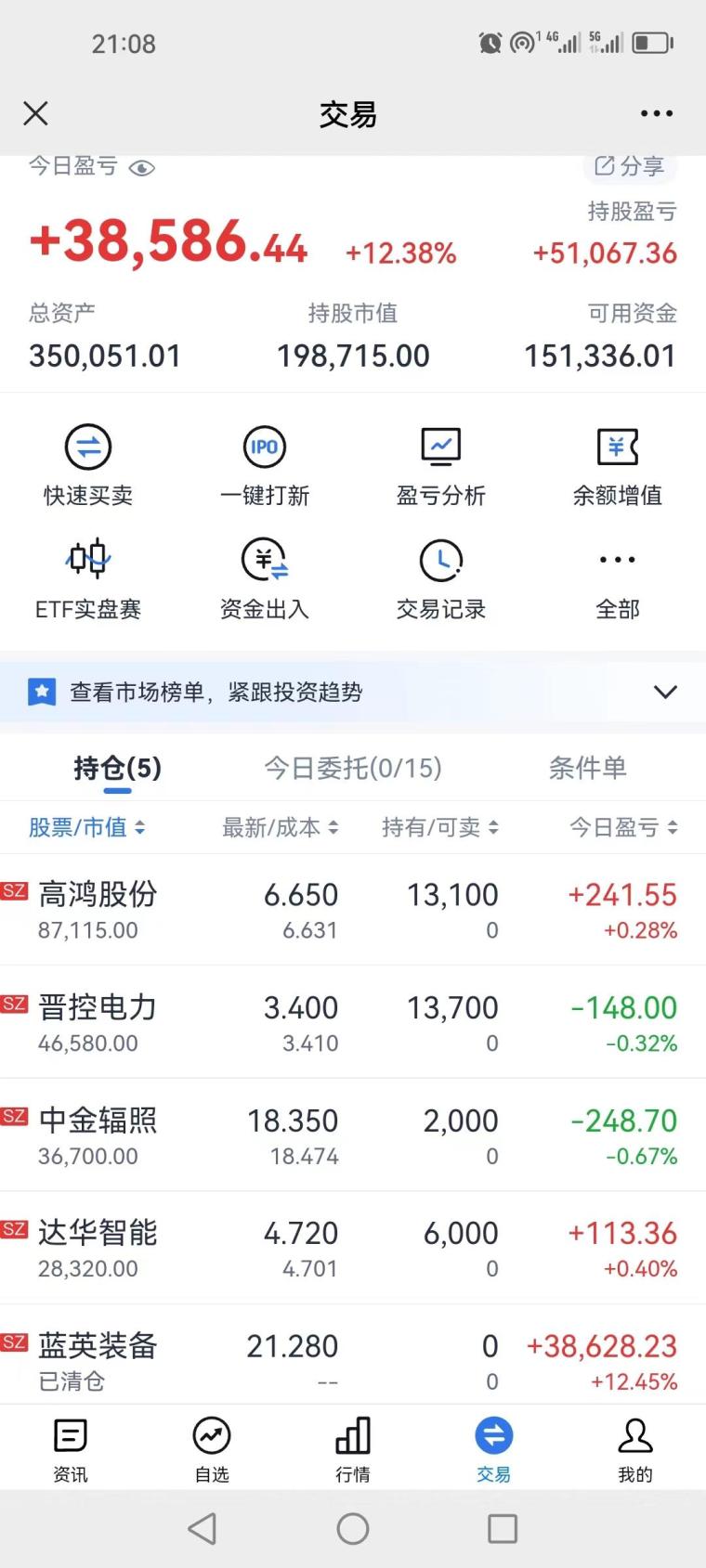Tap the system back button

click(x=203, y=1529)
